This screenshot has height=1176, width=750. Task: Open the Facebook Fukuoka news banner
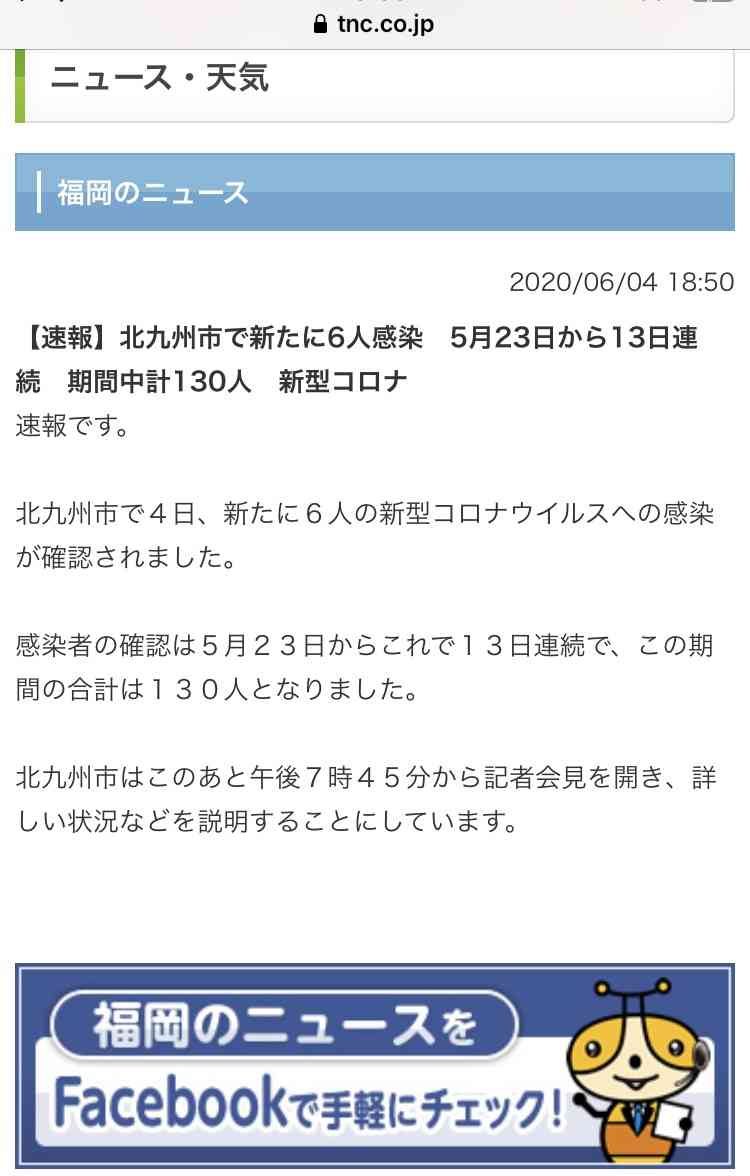click(374, 1064)
